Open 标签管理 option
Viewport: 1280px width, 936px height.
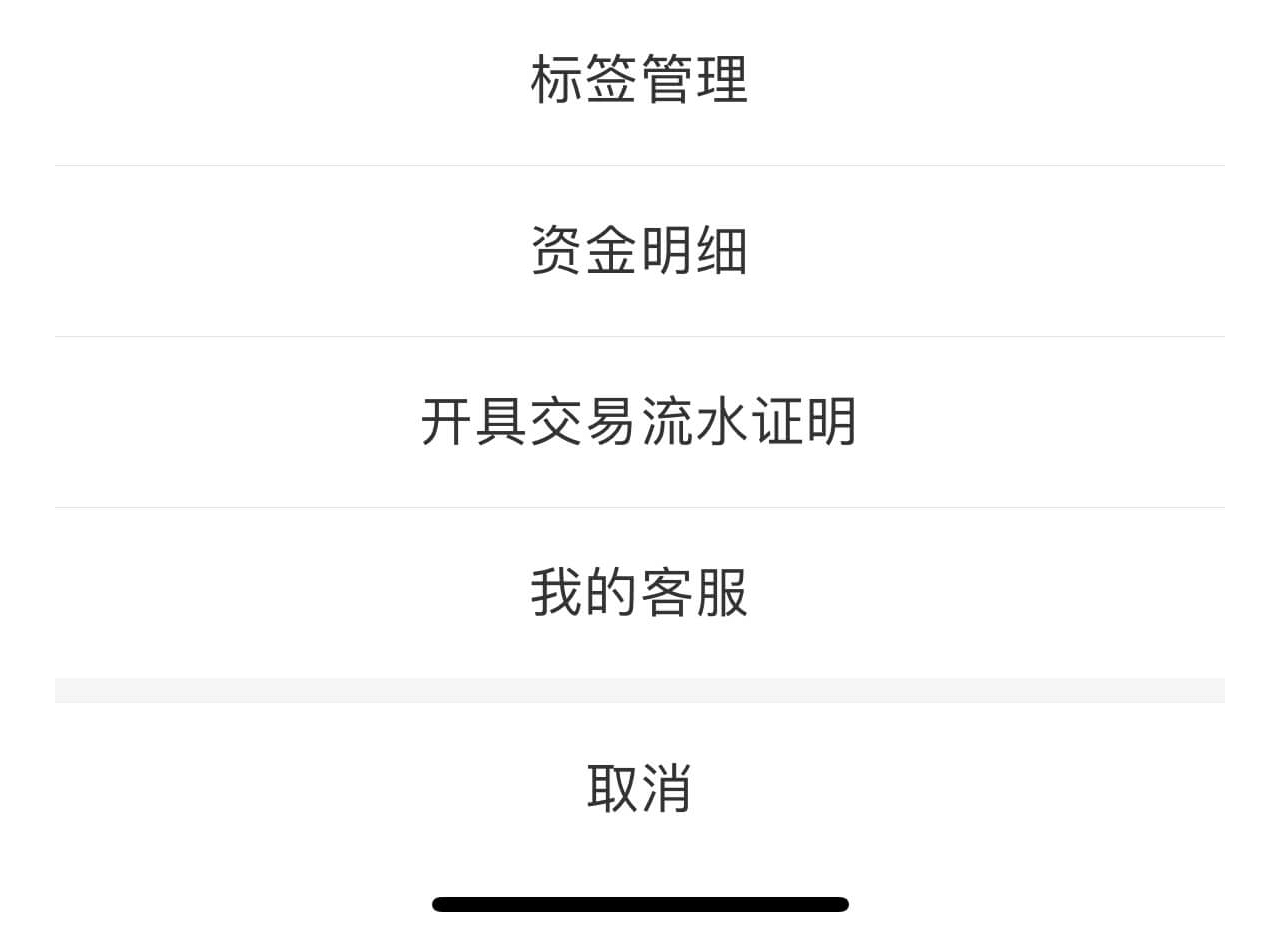tap(639, 81)
